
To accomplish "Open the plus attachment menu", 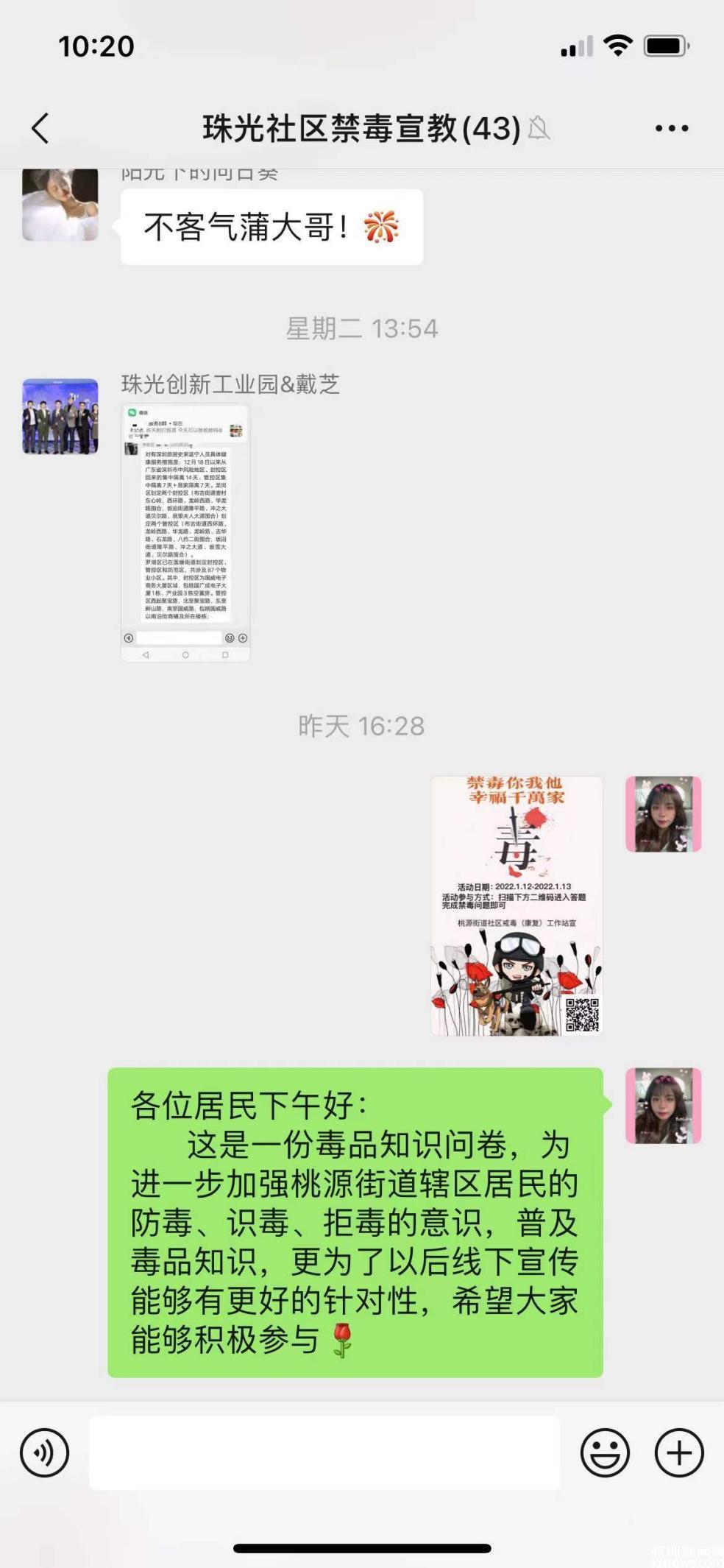I will (x=678, y=1452).
